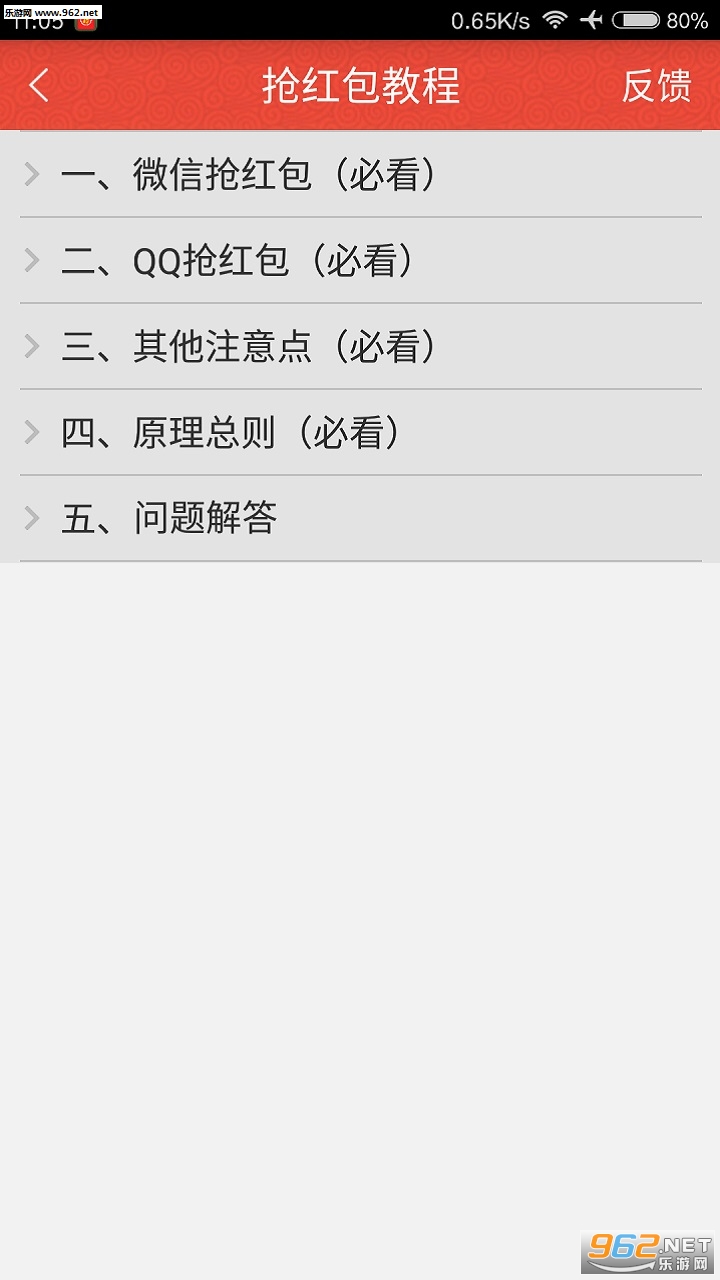This screenshot has height=1280, width=720.
Task: Open 反馈 feedback in the header
Action: 656,86
